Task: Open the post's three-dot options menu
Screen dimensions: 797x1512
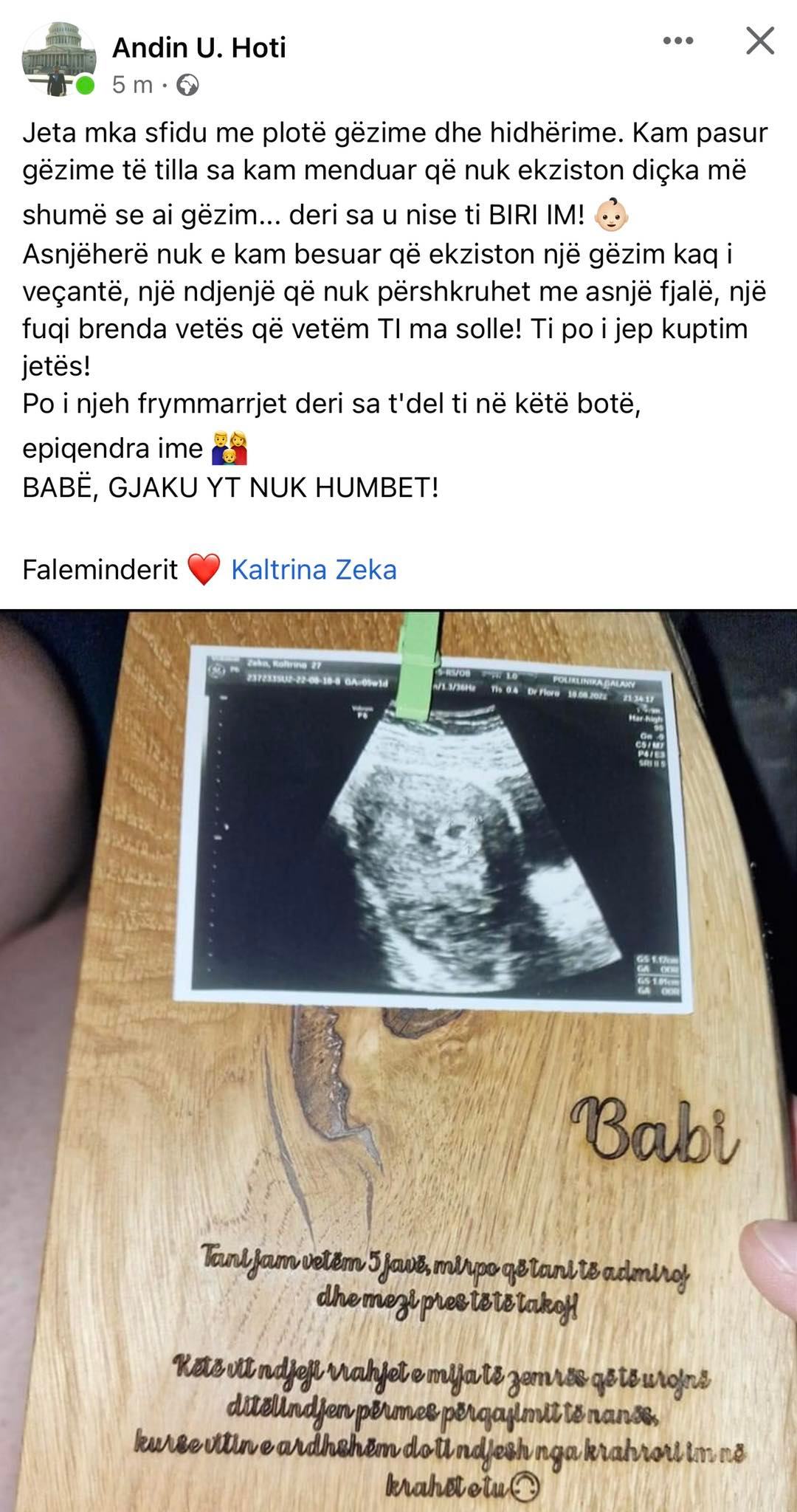Action: coord(677,41)
